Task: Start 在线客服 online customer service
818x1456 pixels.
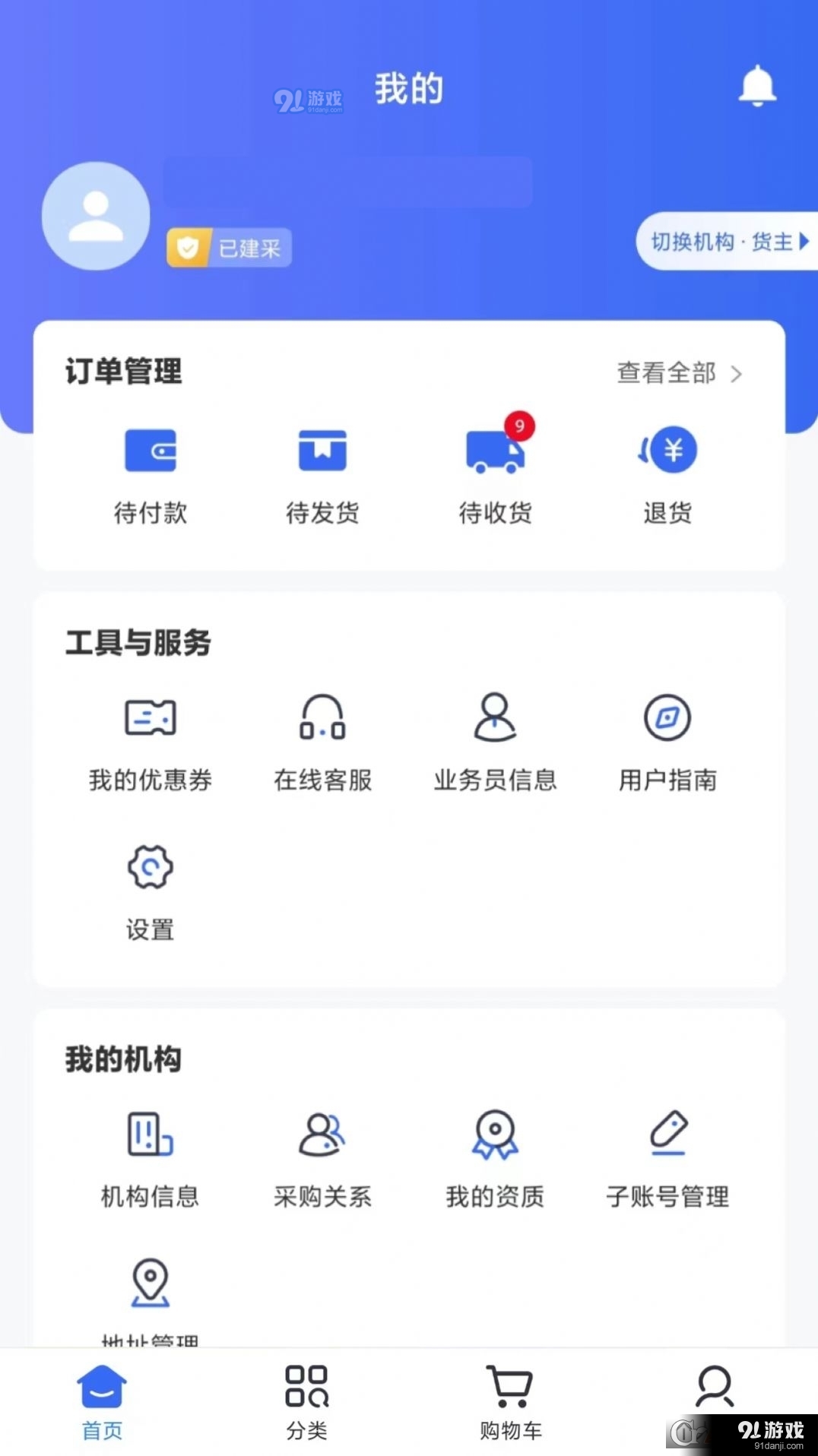Action: point(322,737)
